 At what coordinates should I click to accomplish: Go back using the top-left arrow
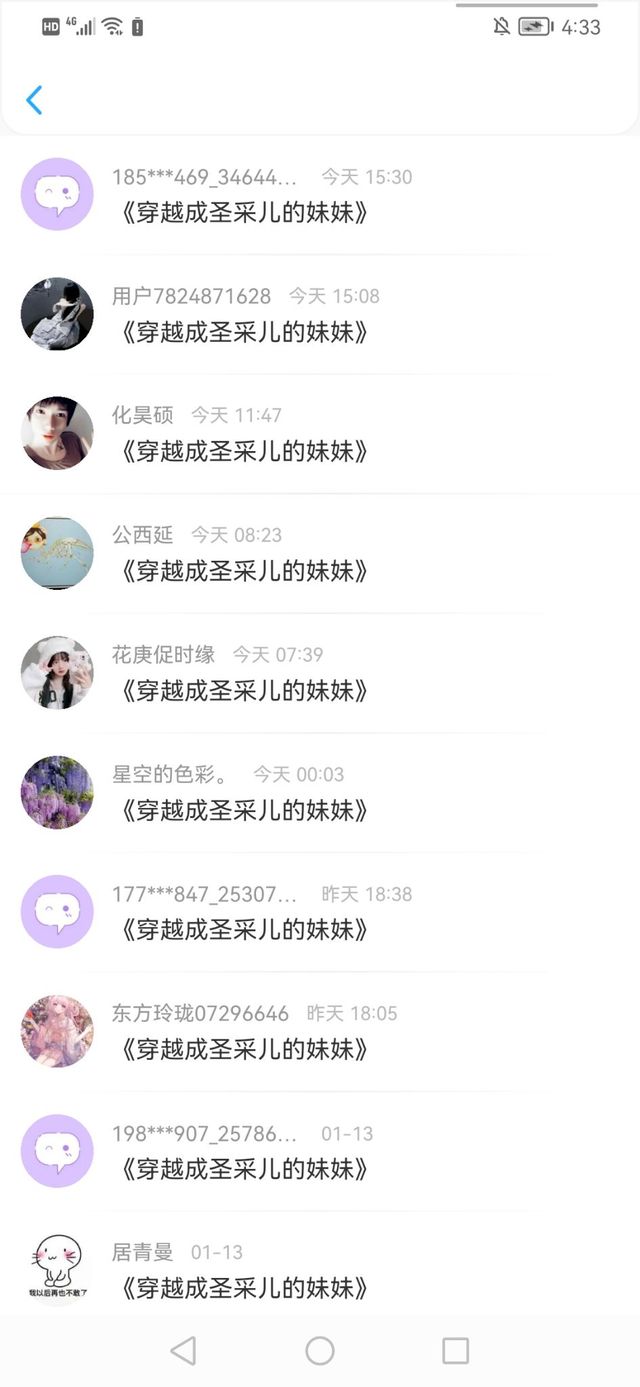(34, 100)
